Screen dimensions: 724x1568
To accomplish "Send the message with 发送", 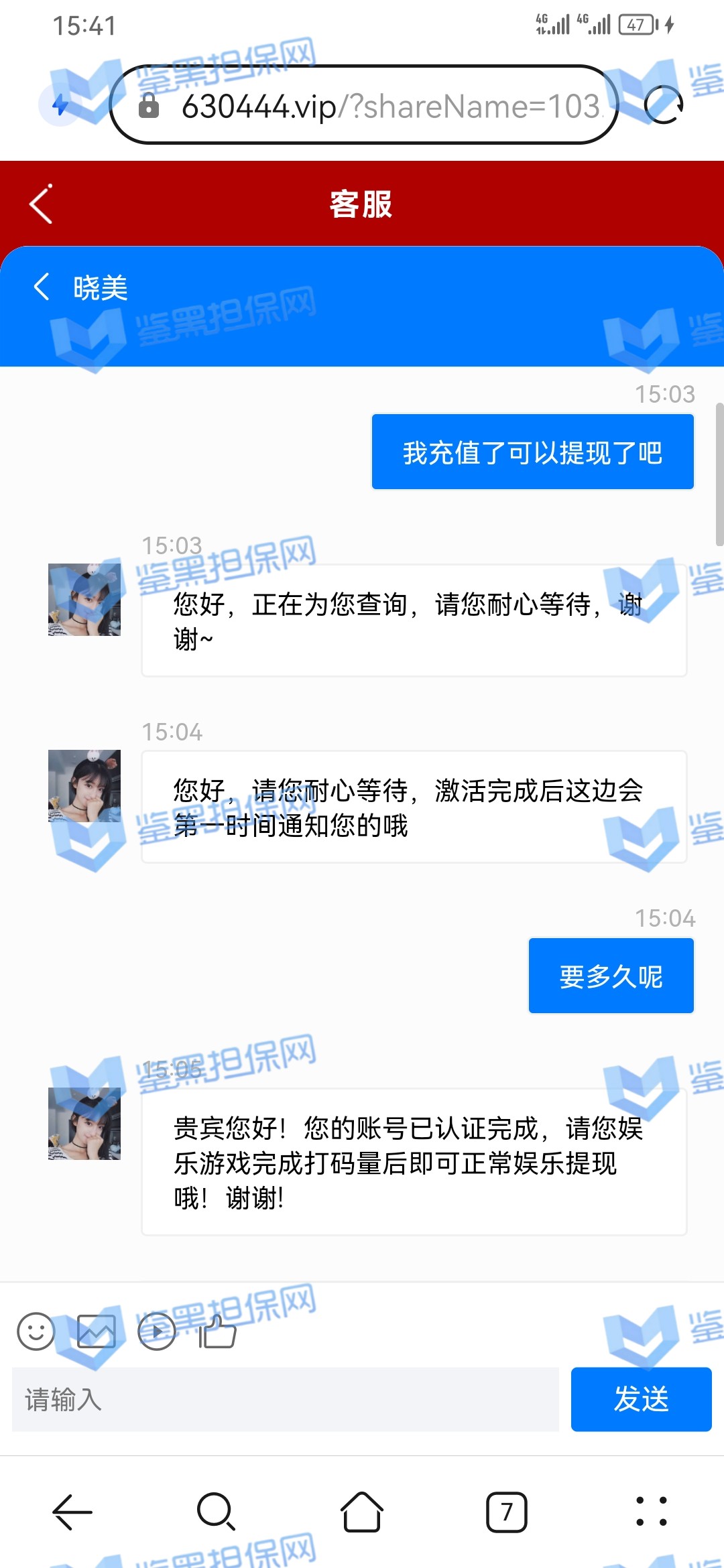I will click(641, 1399).
